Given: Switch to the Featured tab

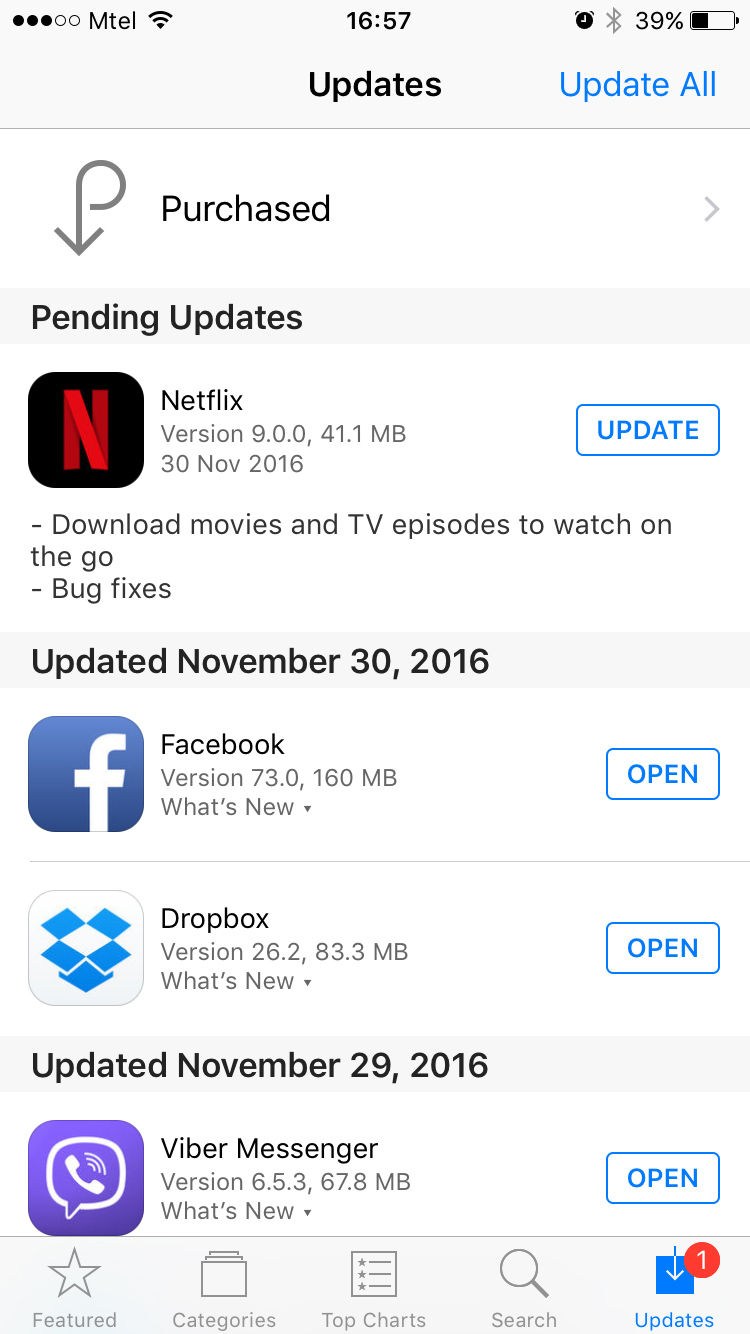Looking at the screenshot, I should (74, 1289).
